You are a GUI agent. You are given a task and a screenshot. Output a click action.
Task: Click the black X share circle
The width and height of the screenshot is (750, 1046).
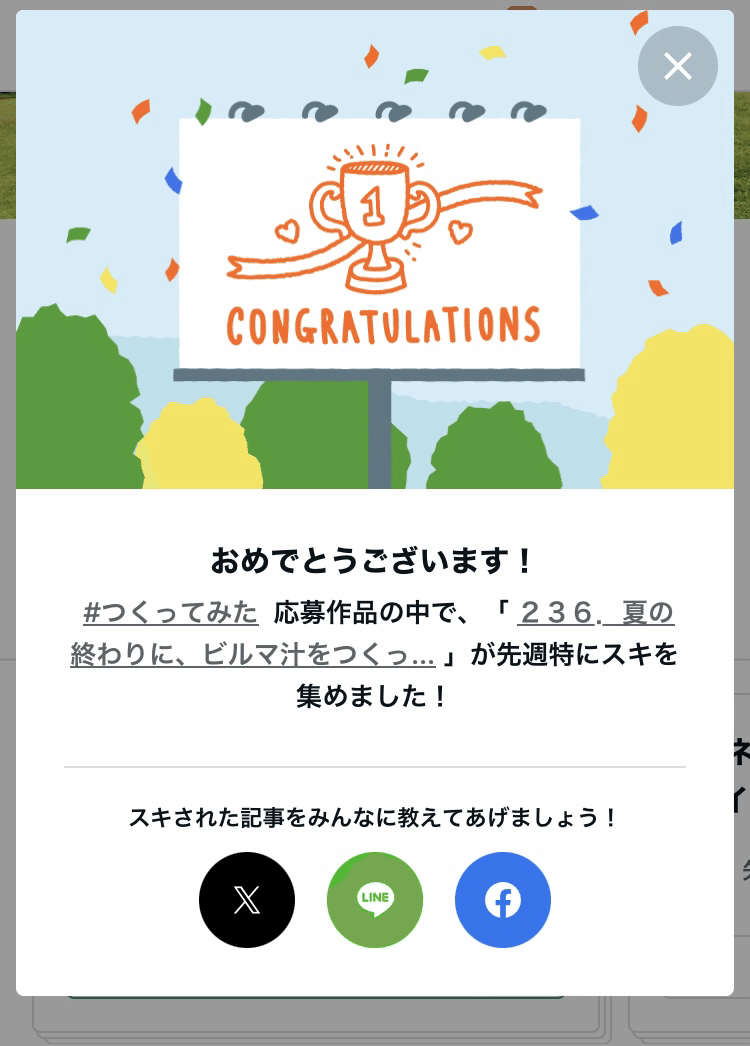pos(247,899)
